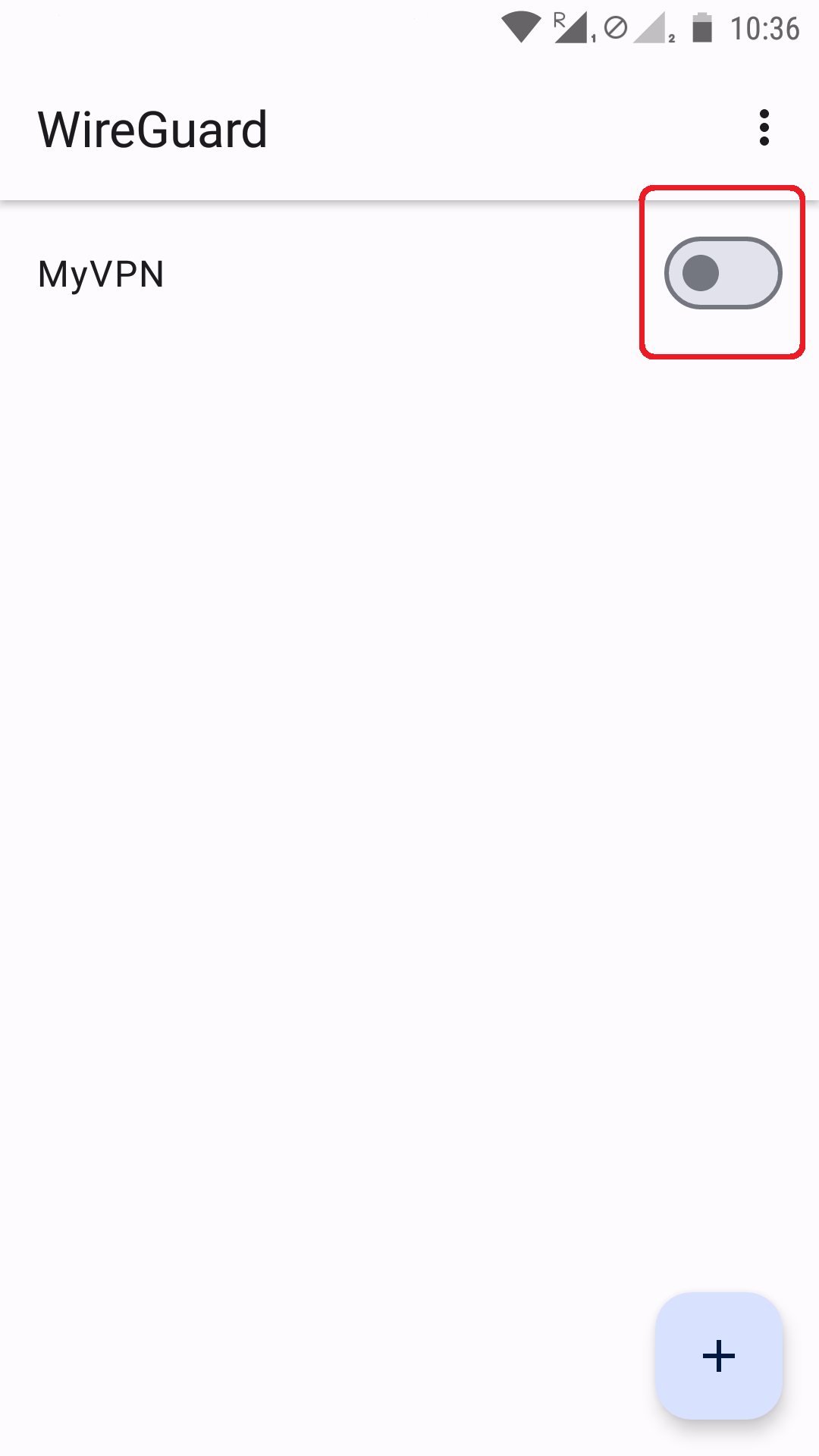Enable the MyVPN tunnel switch
The width and height of the screenshot is (819, 1456).
click(723, 273)
